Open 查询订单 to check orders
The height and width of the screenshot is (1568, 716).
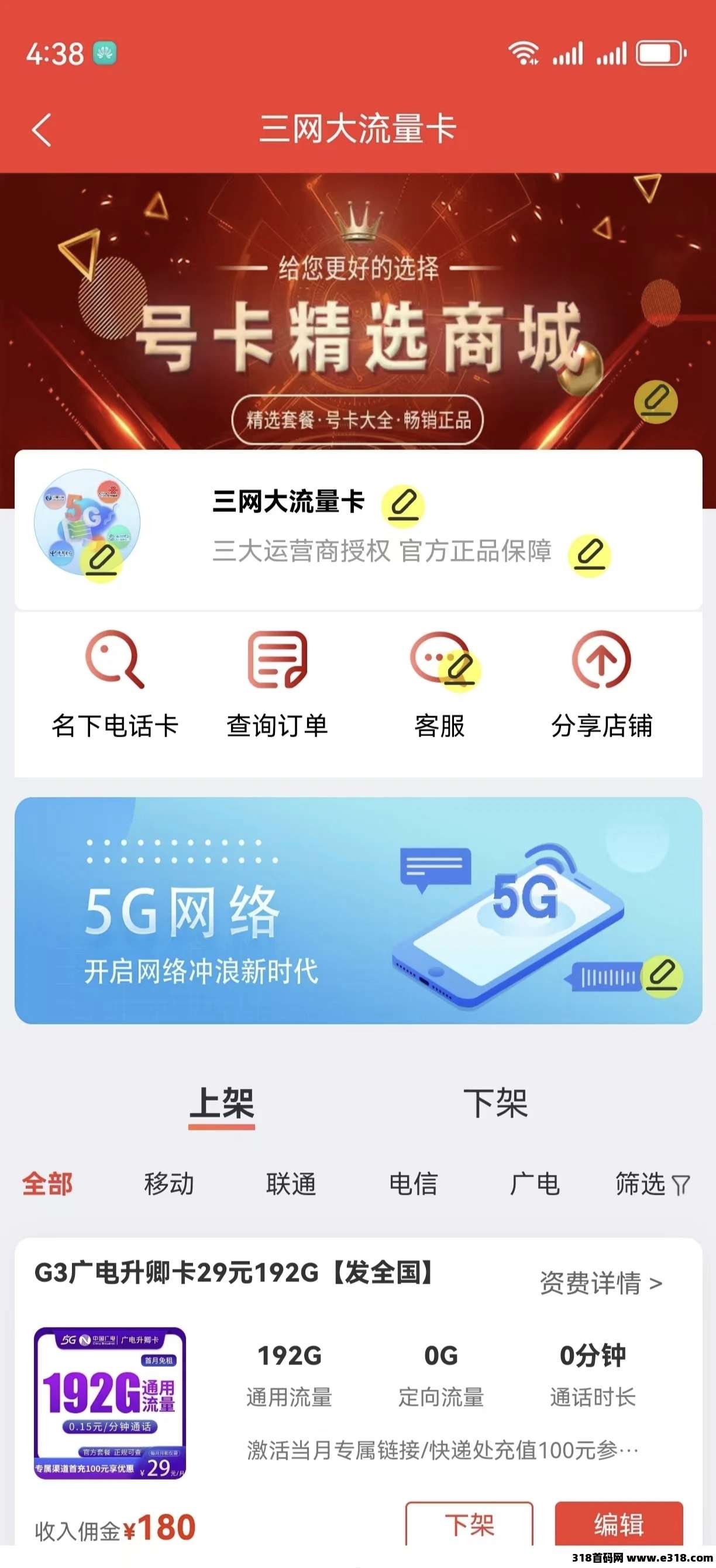coord(277,685)
